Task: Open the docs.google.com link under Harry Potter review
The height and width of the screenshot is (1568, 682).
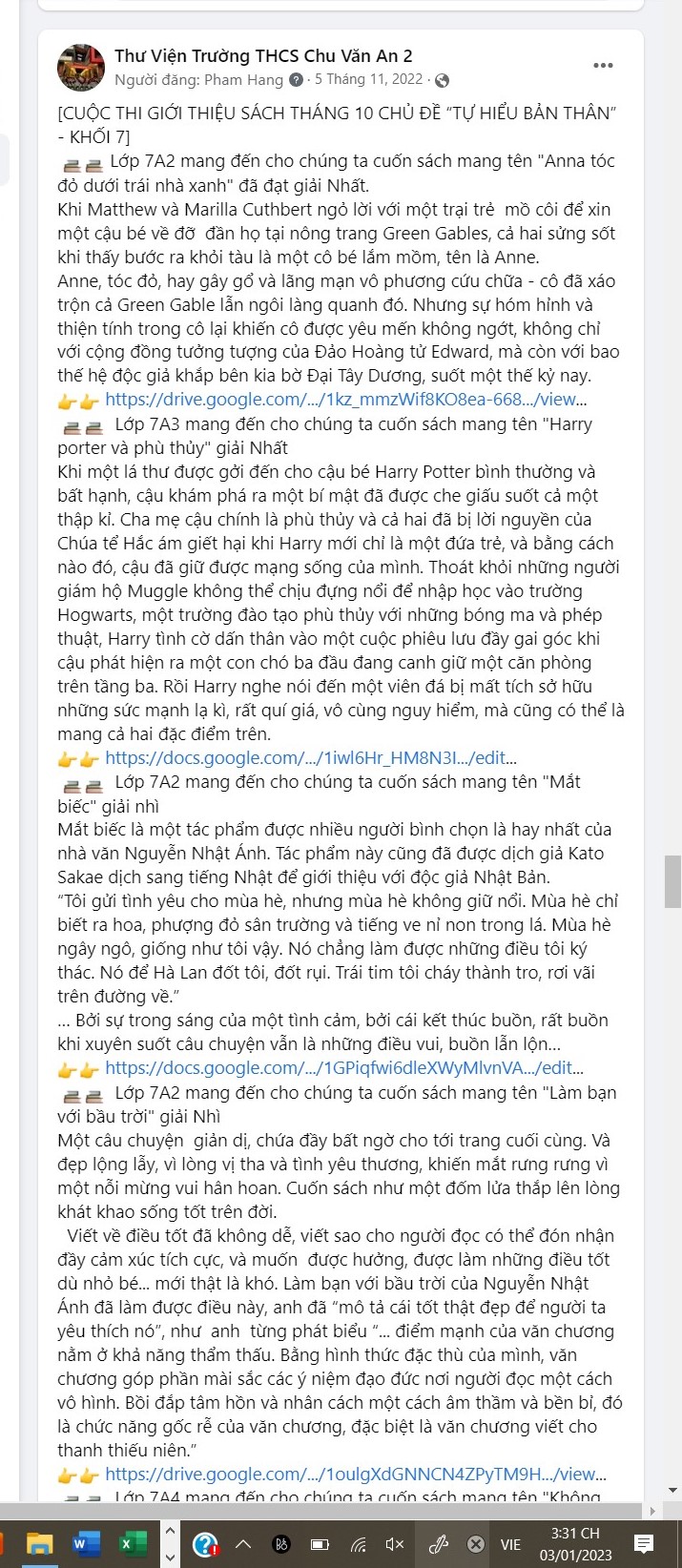Action: point(311,758)
